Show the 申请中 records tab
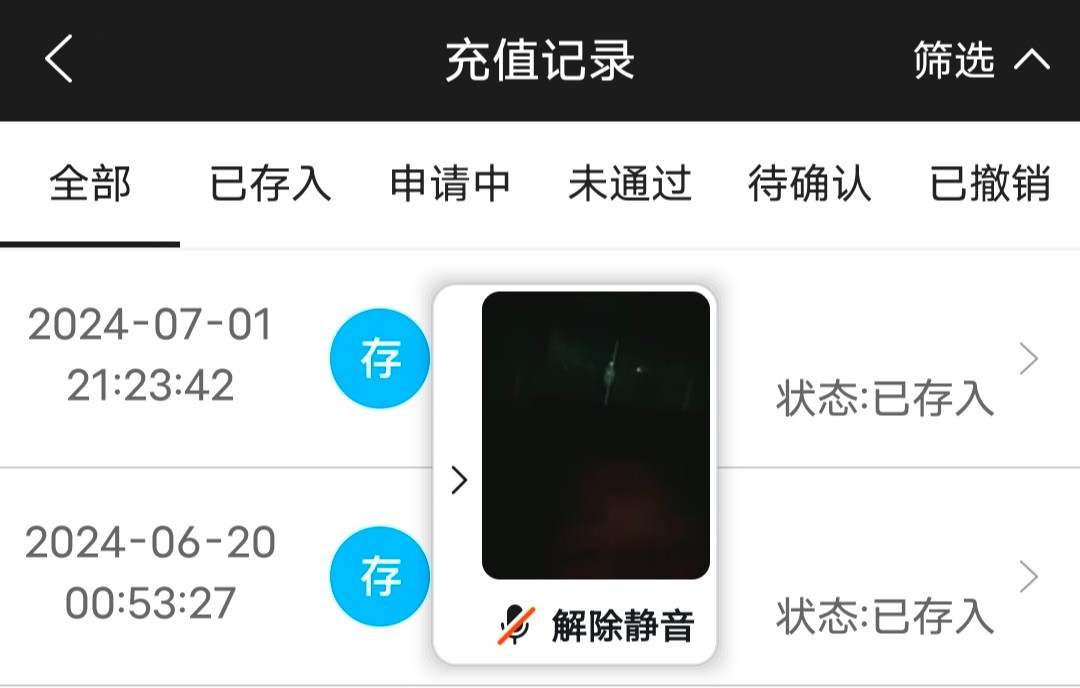This screenshot has width=1080, height=688. click(450, 185)
